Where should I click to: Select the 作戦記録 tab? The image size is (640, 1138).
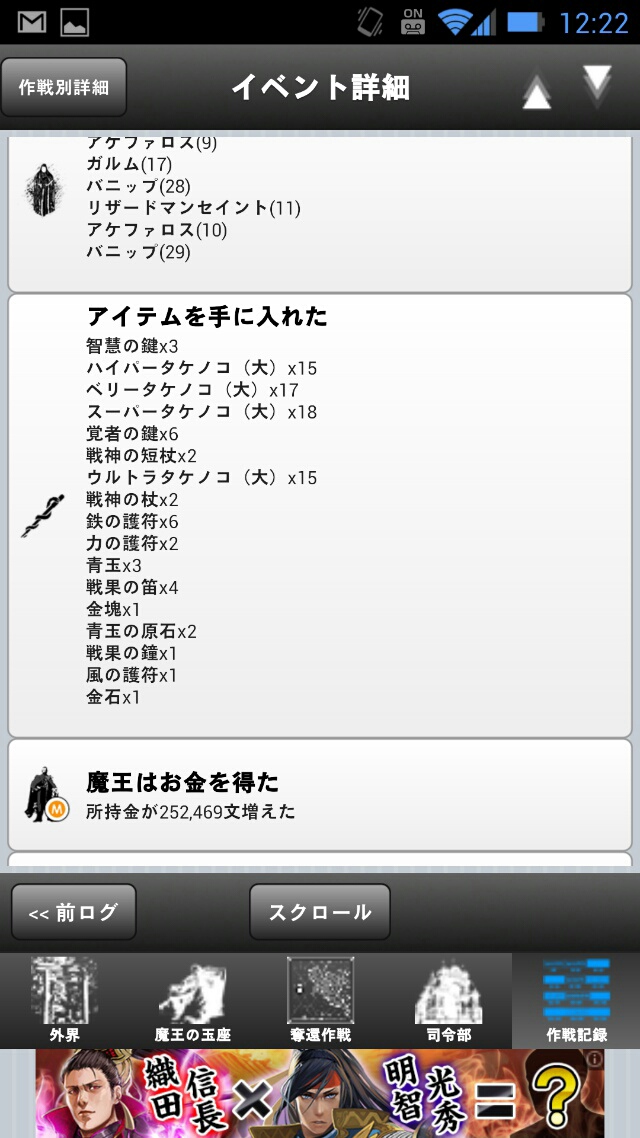click(576, 1001)
